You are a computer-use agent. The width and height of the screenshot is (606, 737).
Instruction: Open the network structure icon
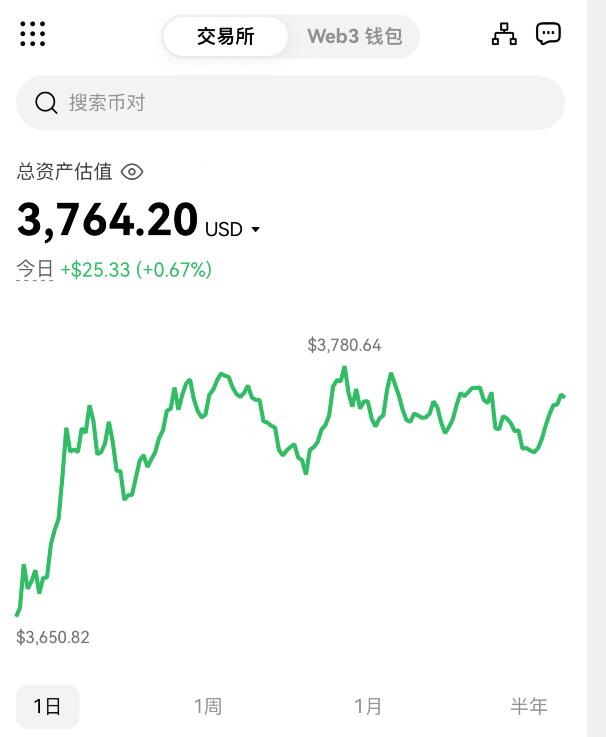pyautogui.click(x=504, y=34)
